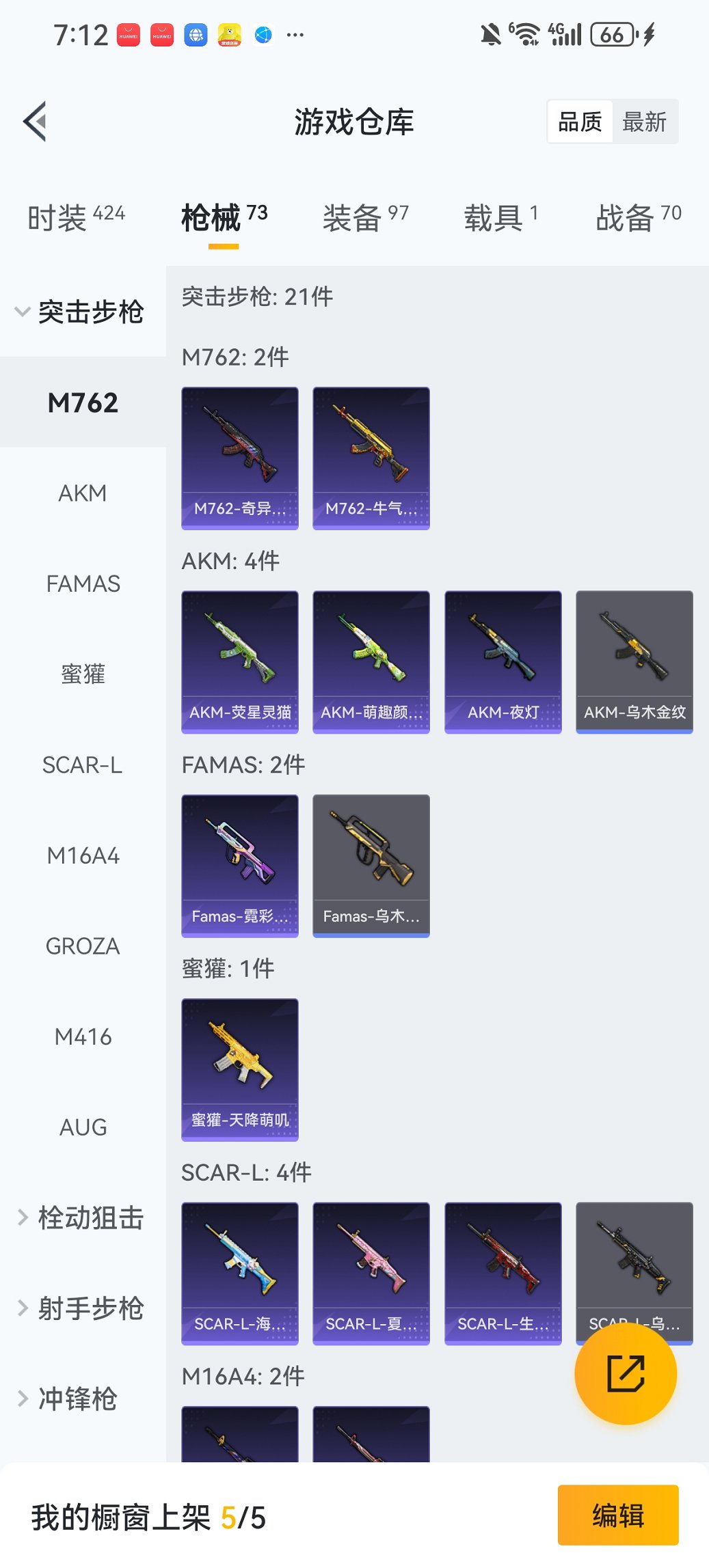Image resolution: width=709 pixels, height=1568 pixels.
Task: Open the M762-奇异 skin card
Action: (240, 458)
